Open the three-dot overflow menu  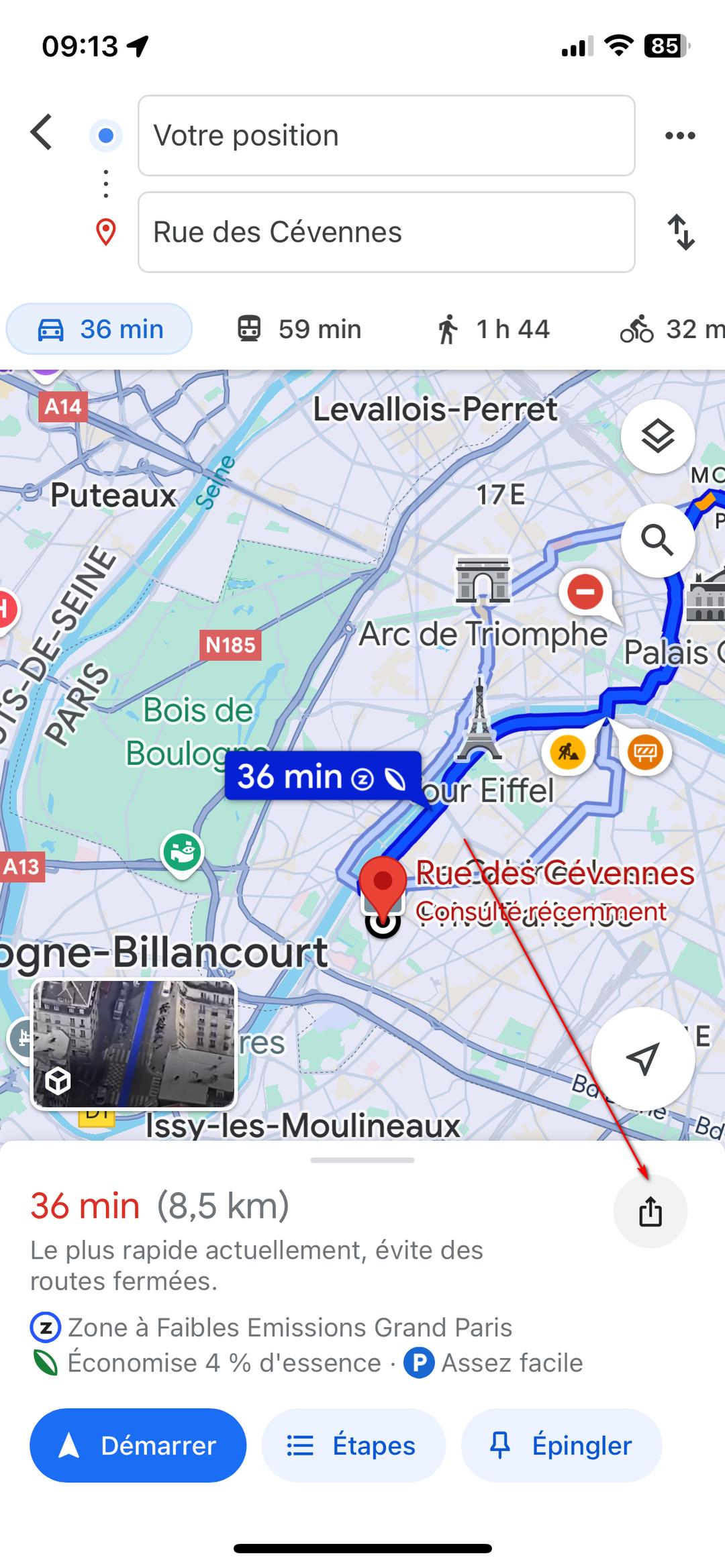(x=679, y=136)
